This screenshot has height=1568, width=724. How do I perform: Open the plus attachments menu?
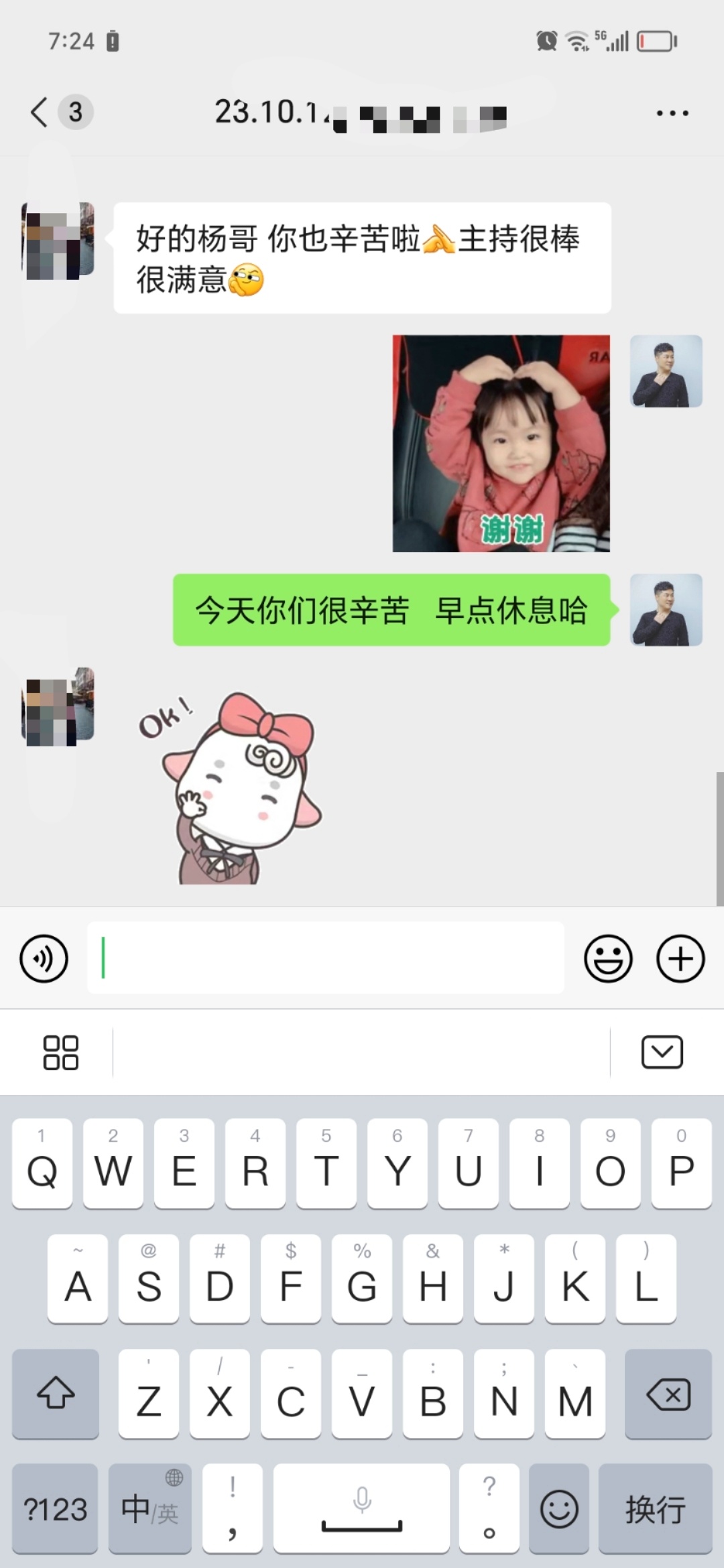coord(680,958)
